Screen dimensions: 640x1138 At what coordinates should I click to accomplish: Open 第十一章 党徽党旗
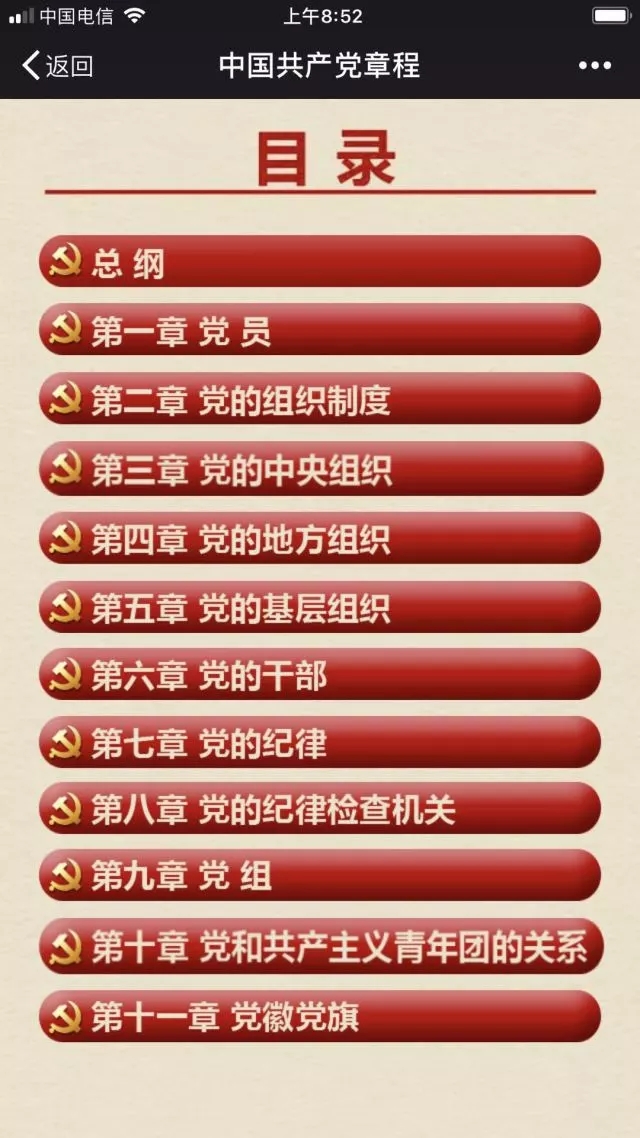click(x=320, y=1017)
